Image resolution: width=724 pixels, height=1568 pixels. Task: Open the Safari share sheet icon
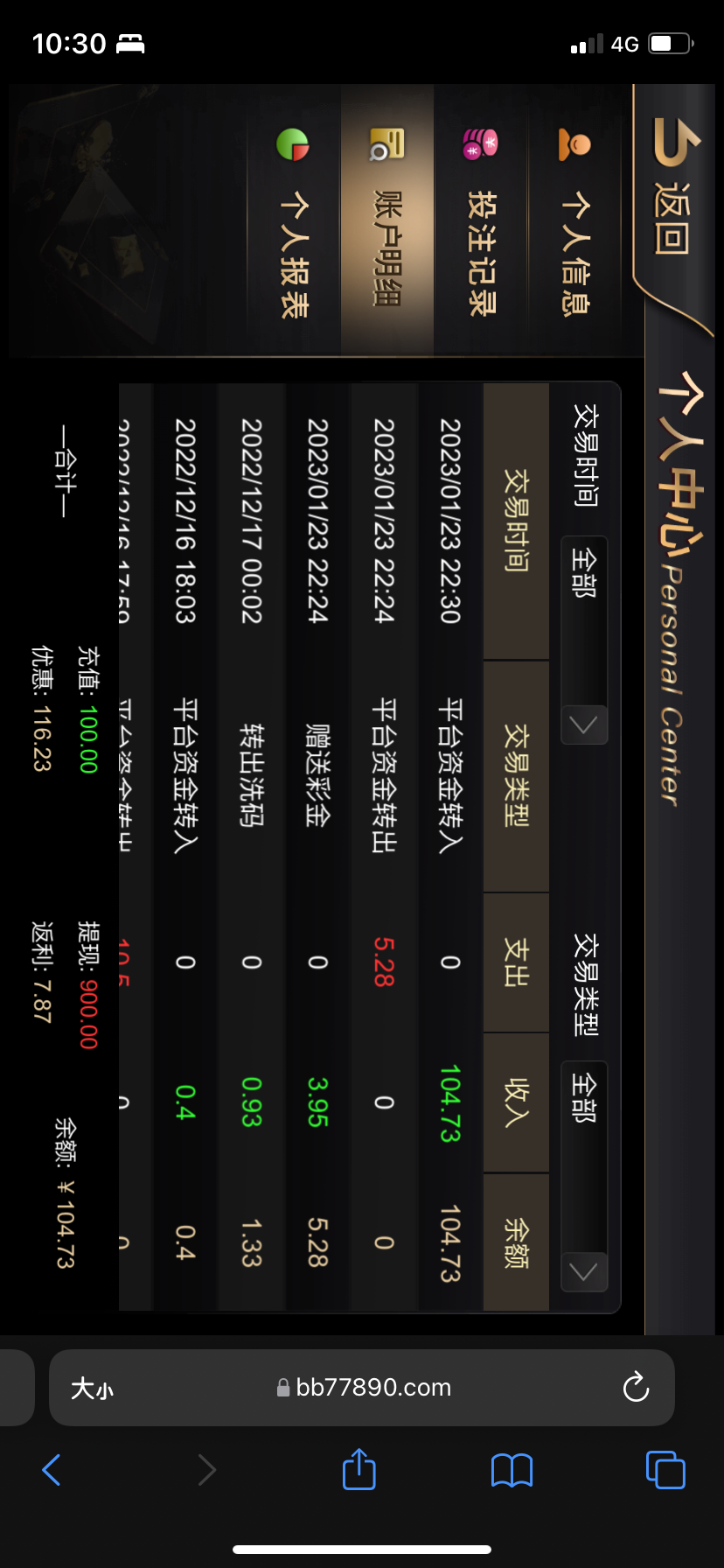(359, 1470)
